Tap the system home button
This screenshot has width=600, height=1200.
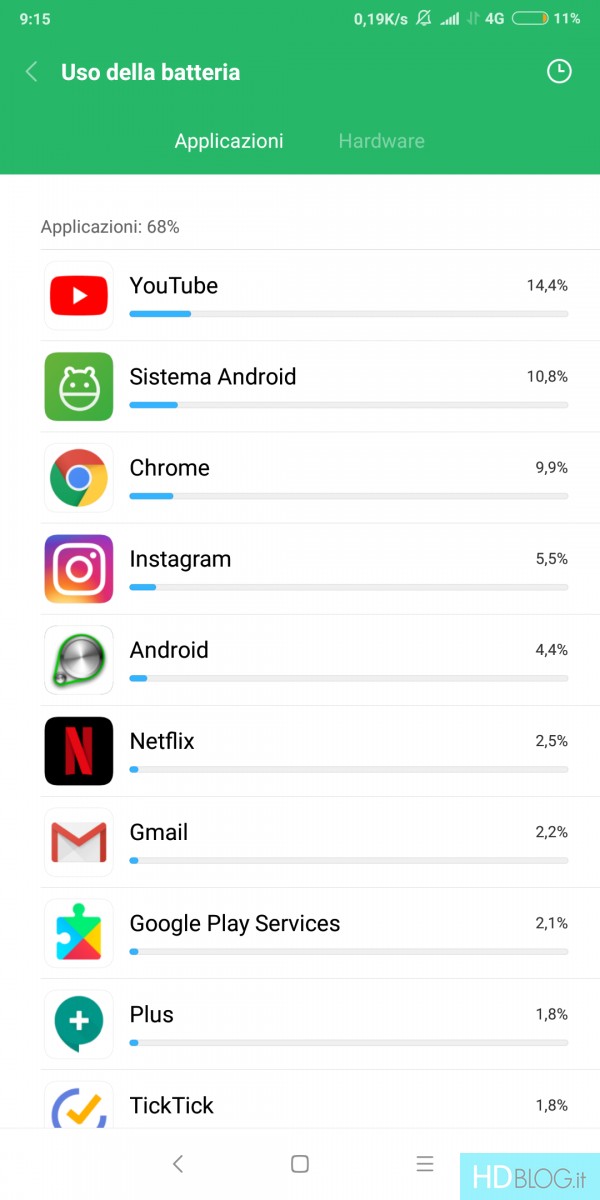click(299, 1163)
